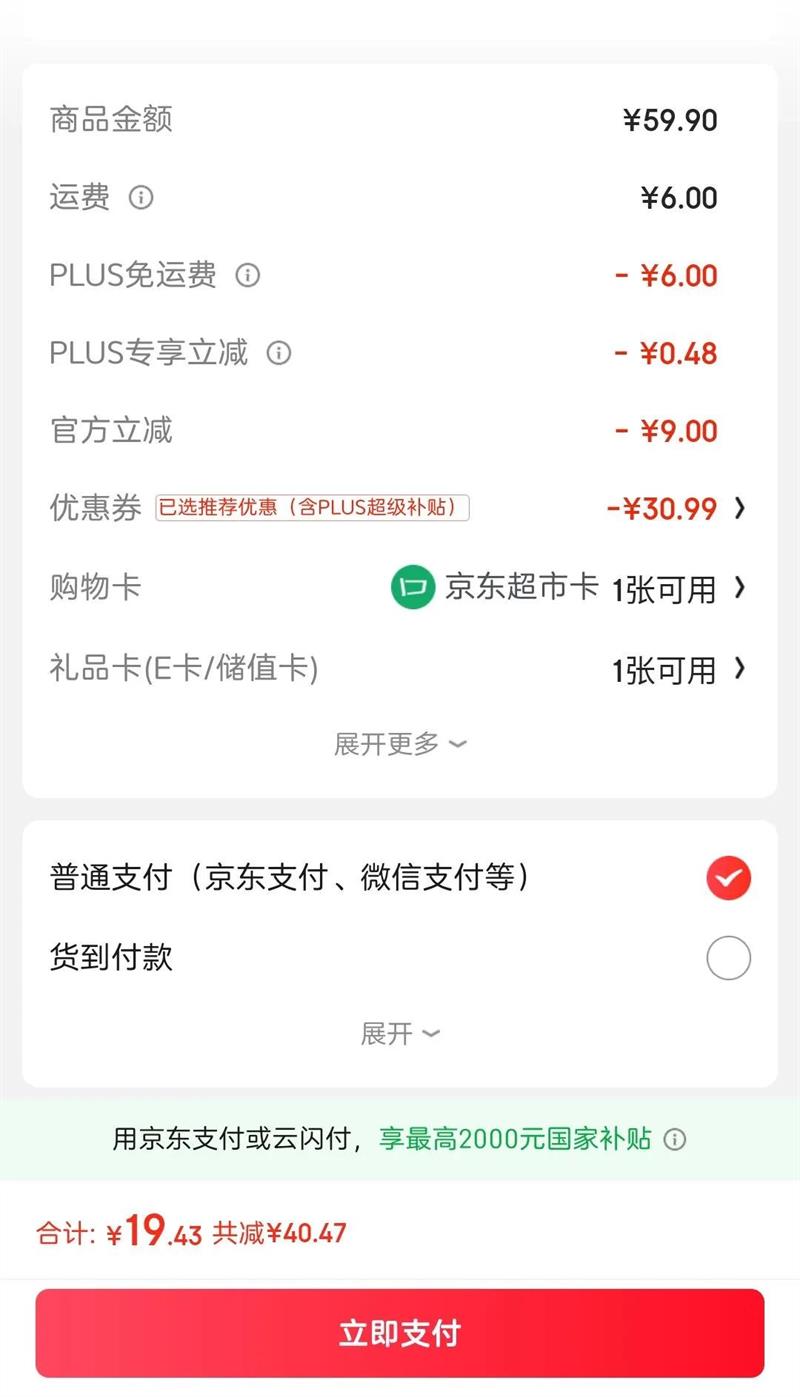The height and width of the screenshot is (1397, 800).
Task: Open the 购物卡 京东超市卡 row
Action: click(738, 587)
